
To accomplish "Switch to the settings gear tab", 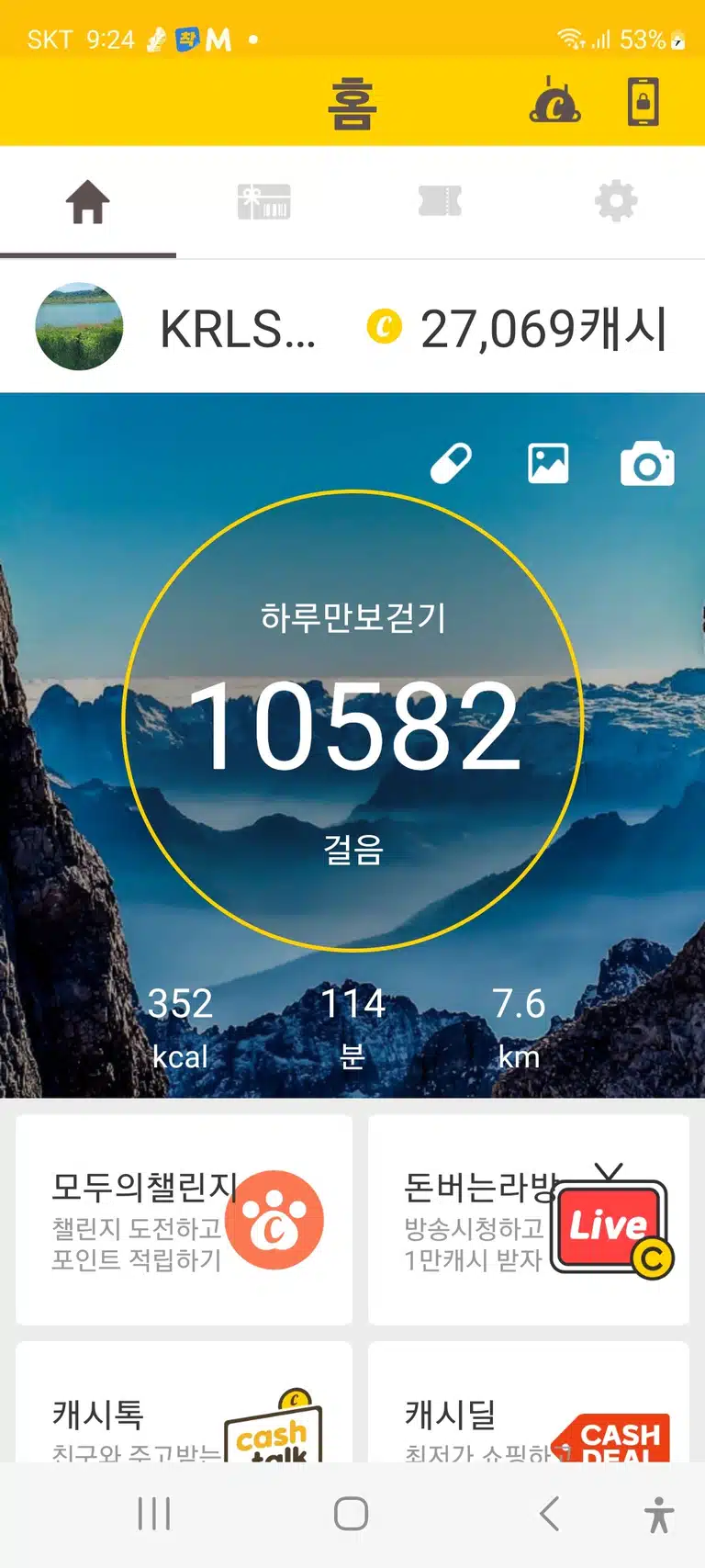I will tap(616, 201).
